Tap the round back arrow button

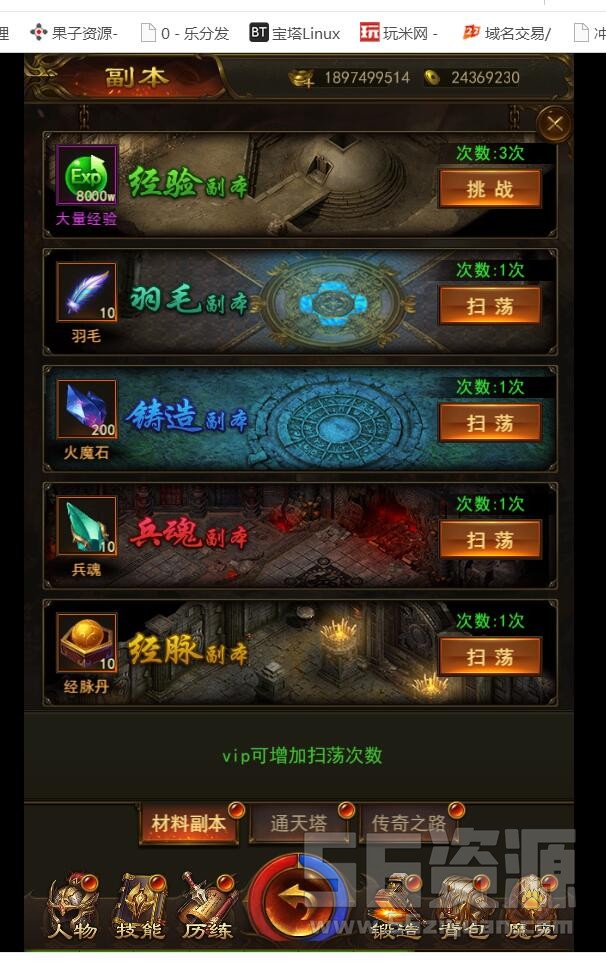pyautogui.click(x=302, y=900)
